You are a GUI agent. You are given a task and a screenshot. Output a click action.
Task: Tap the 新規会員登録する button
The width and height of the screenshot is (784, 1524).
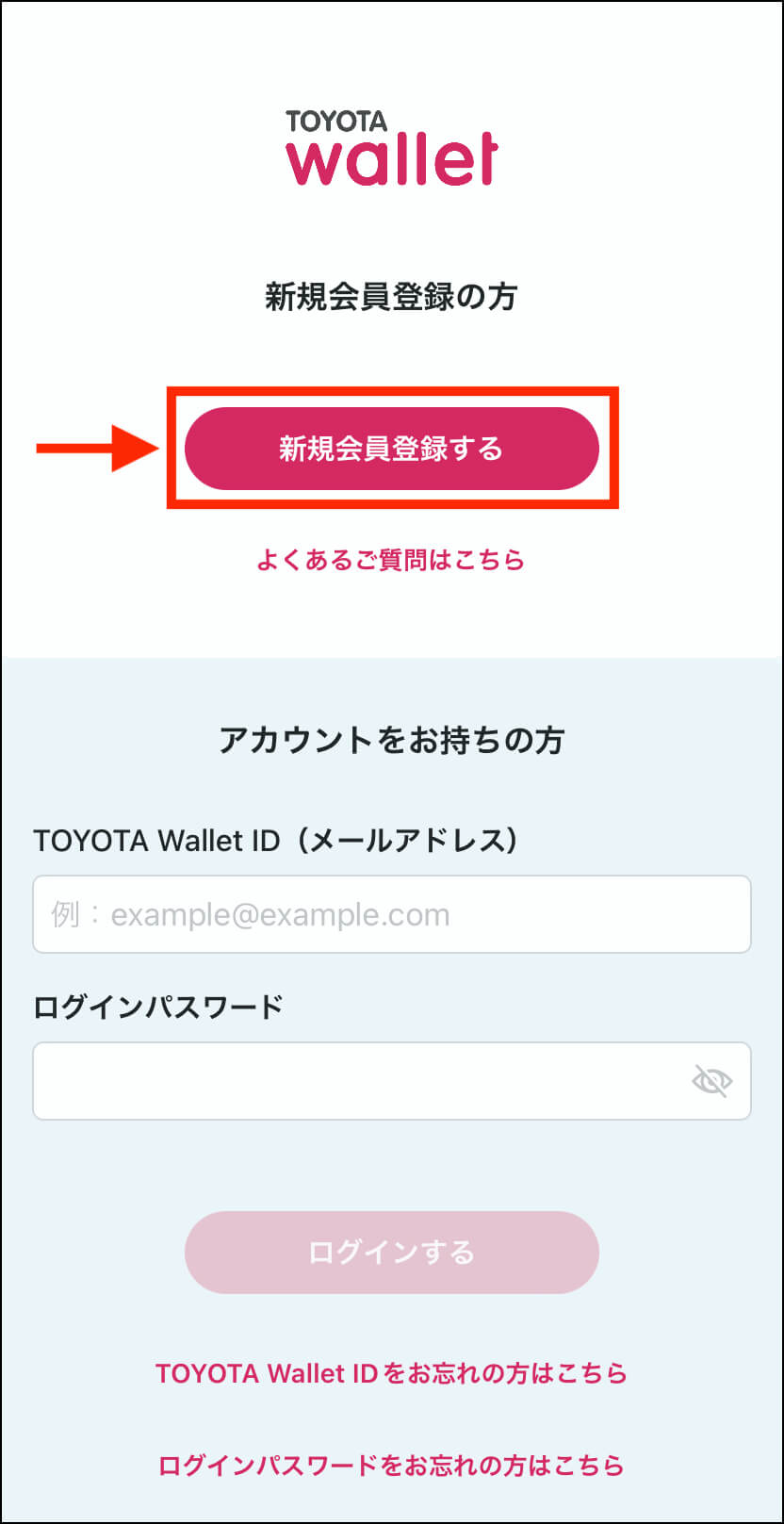click(x=391, y=449)
